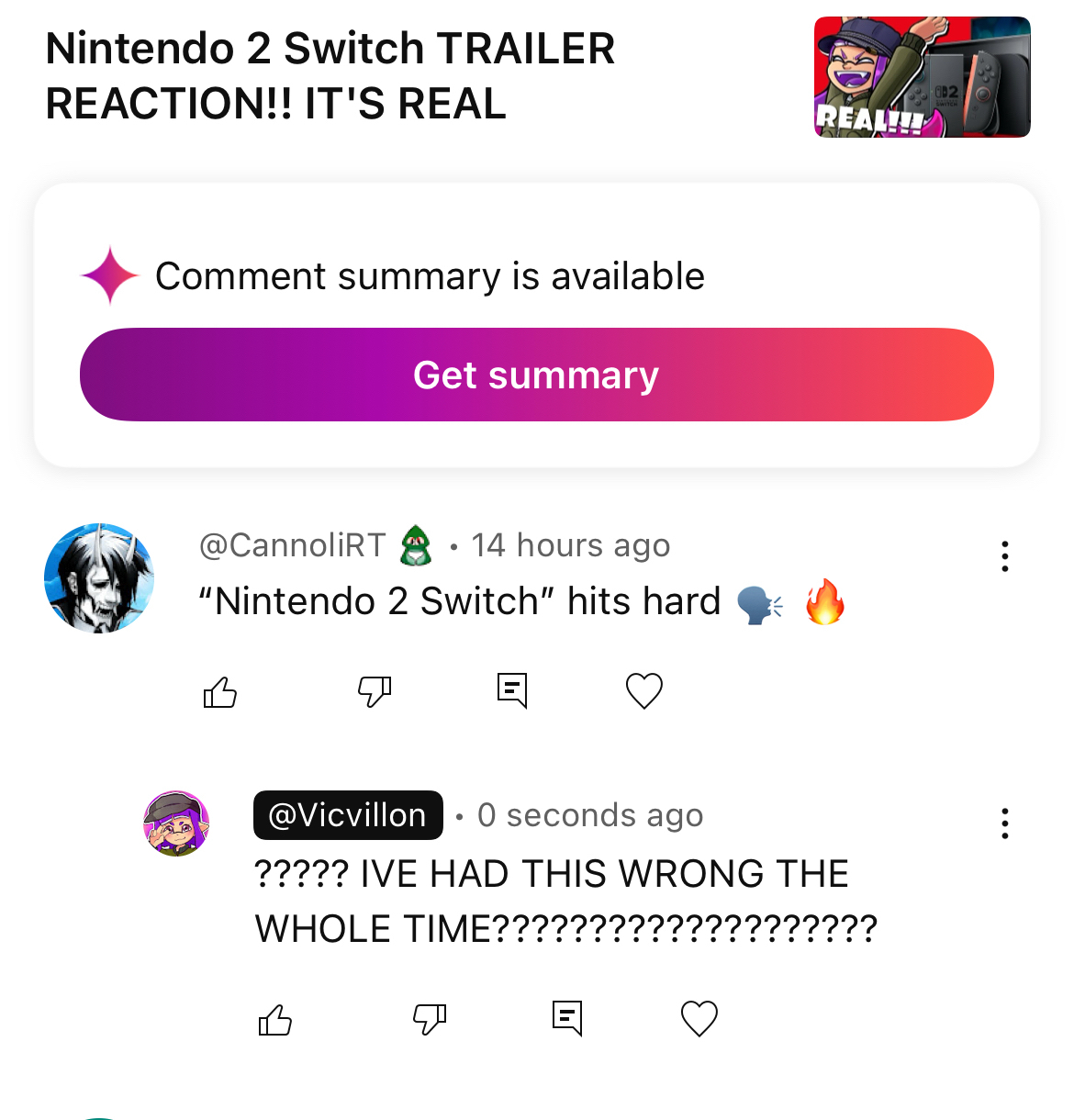Dislike the reply by @Vicvillon

430,1019
